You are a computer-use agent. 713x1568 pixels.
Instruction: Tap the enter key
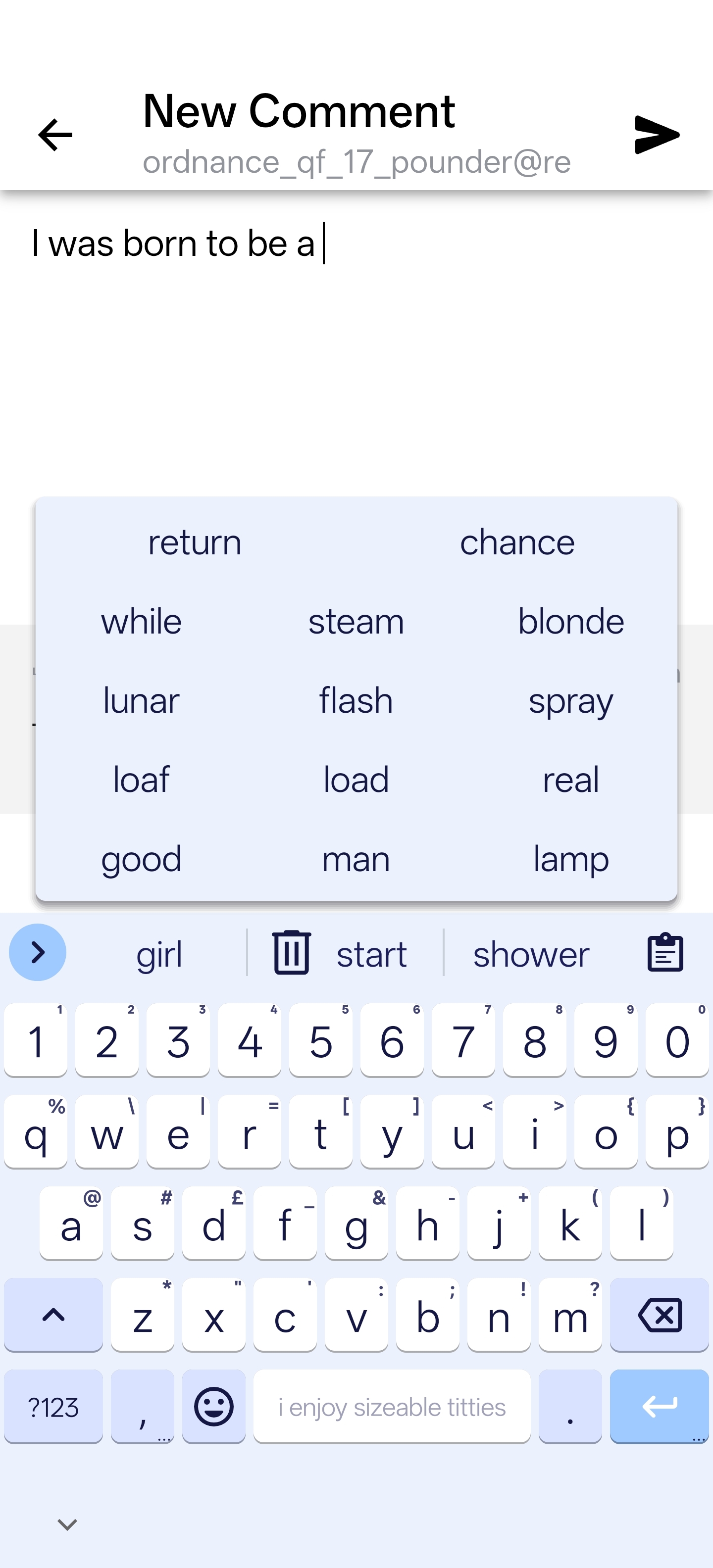(x=660, y=1407)
